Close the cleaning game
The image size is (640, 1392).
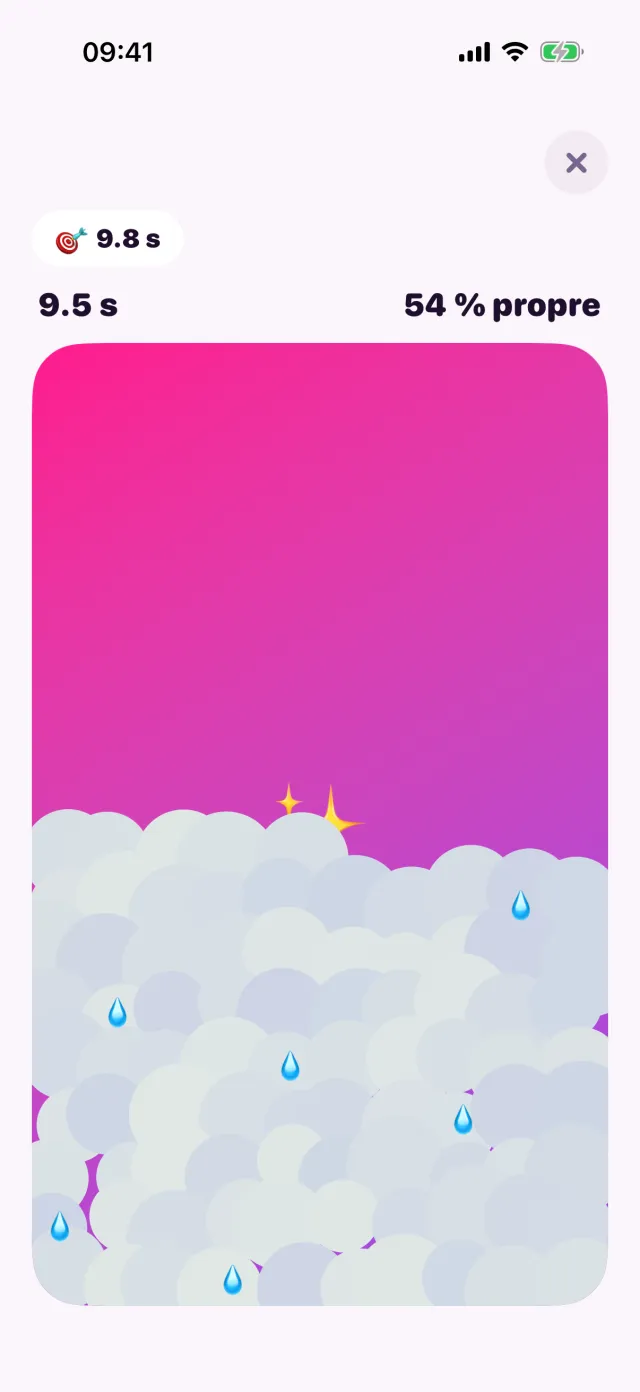[576, 162]
